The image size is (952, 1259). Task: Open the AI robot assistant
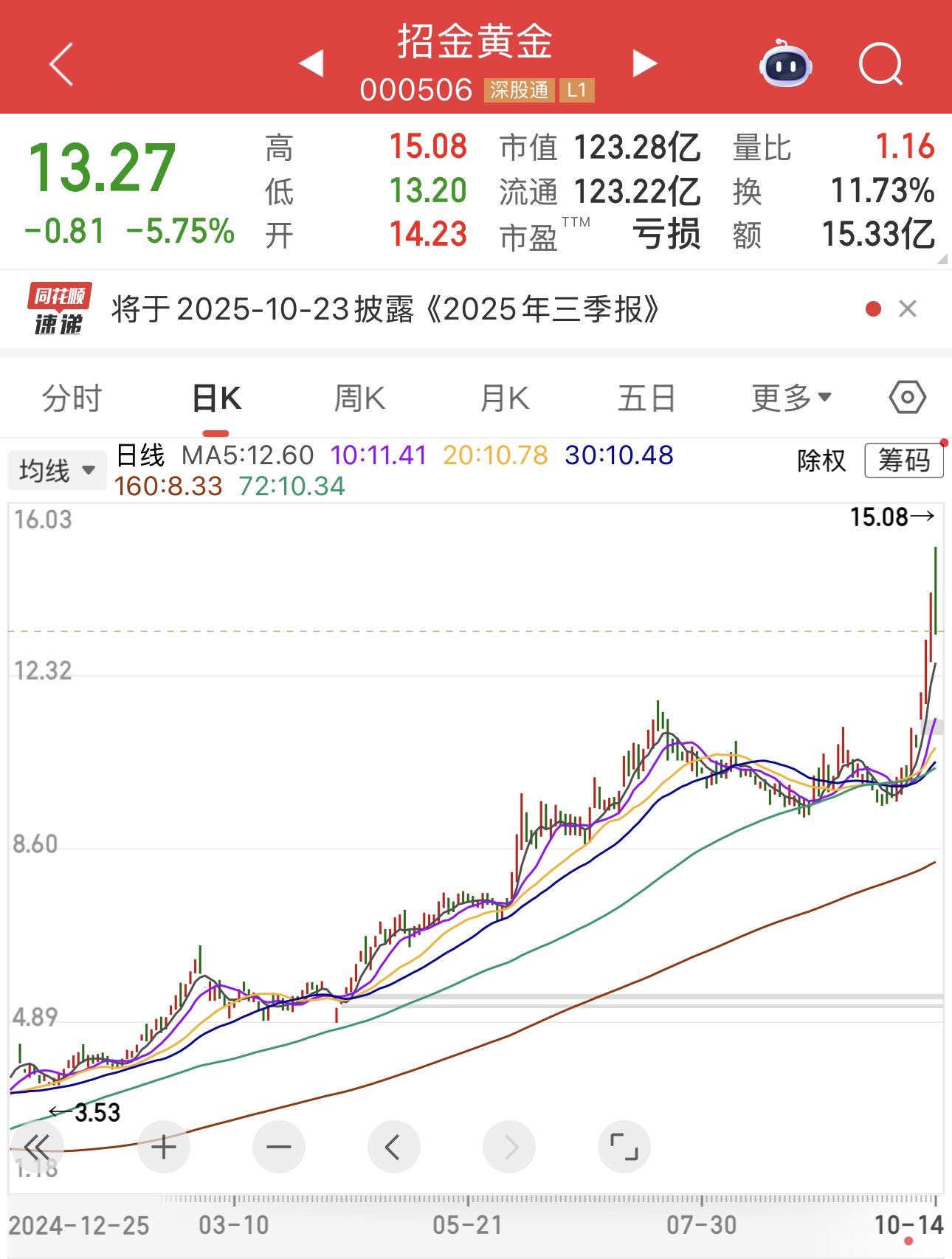coord(786,64)
